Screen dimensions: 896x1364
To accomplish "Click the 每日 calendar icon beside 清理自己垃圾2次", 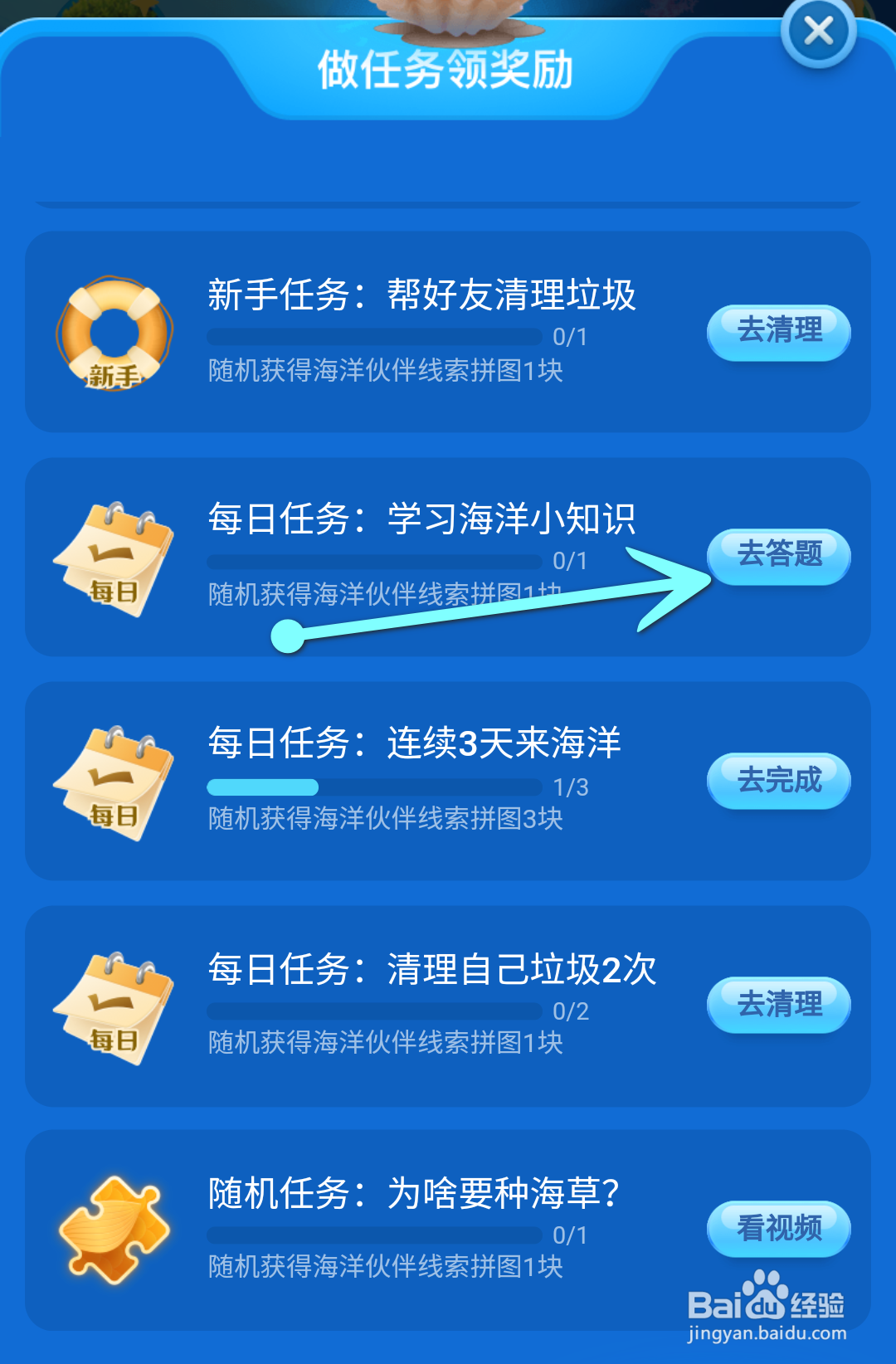I will pyautogui.click(x=116, y=1004).
